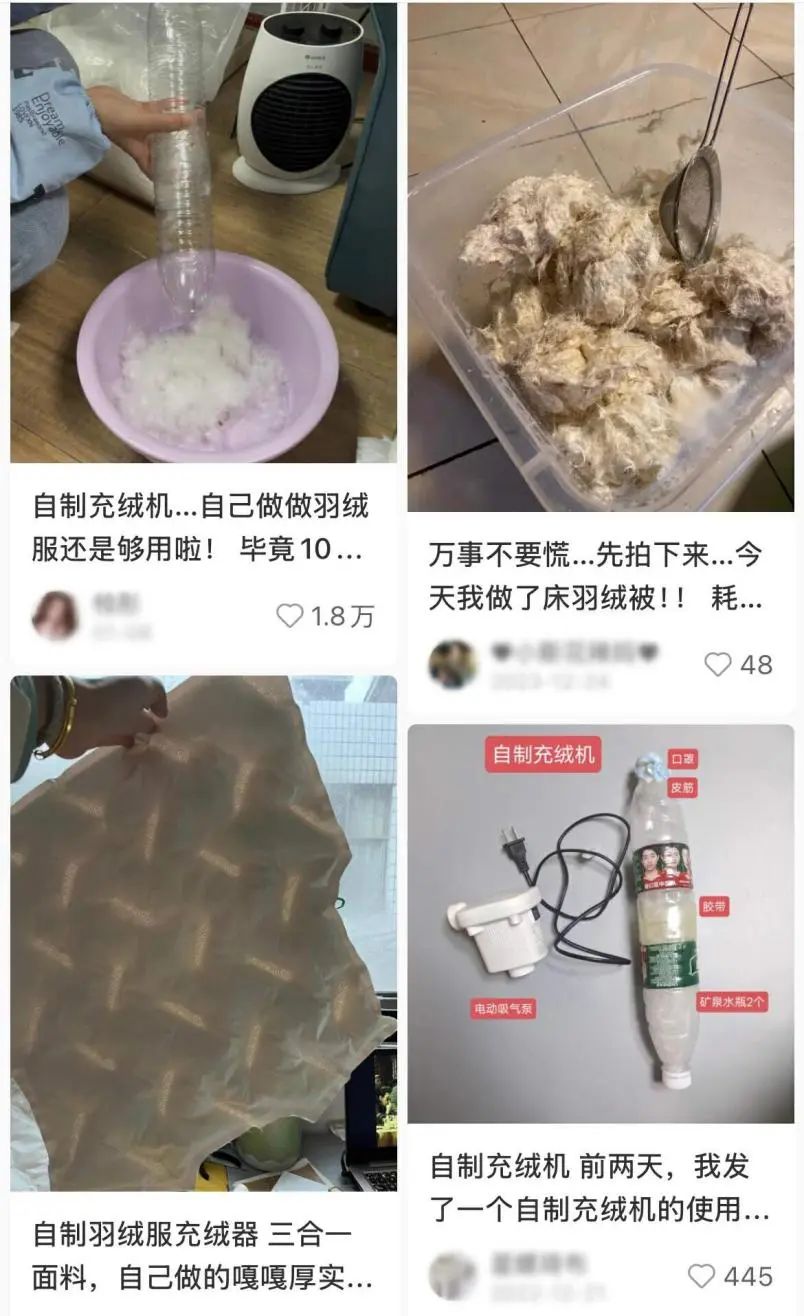This screenshot has height=1316, width=804.
Task: Like the post showing 48 likes
Action: click(718, 664)
